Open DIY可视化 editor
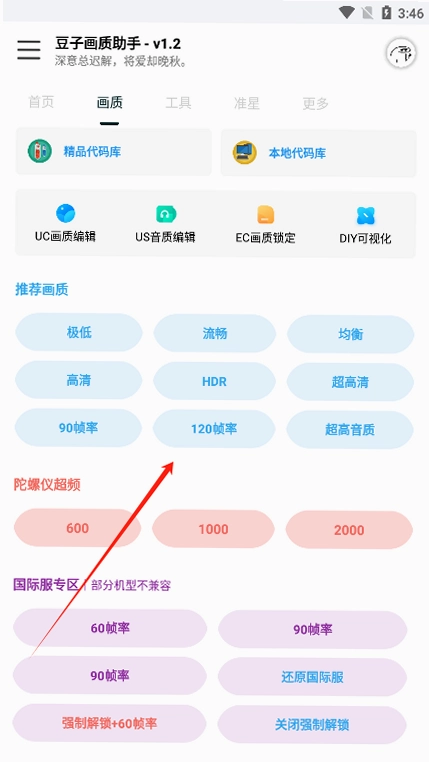The width and height of the screenshot is (429, 762). [365, 226]
